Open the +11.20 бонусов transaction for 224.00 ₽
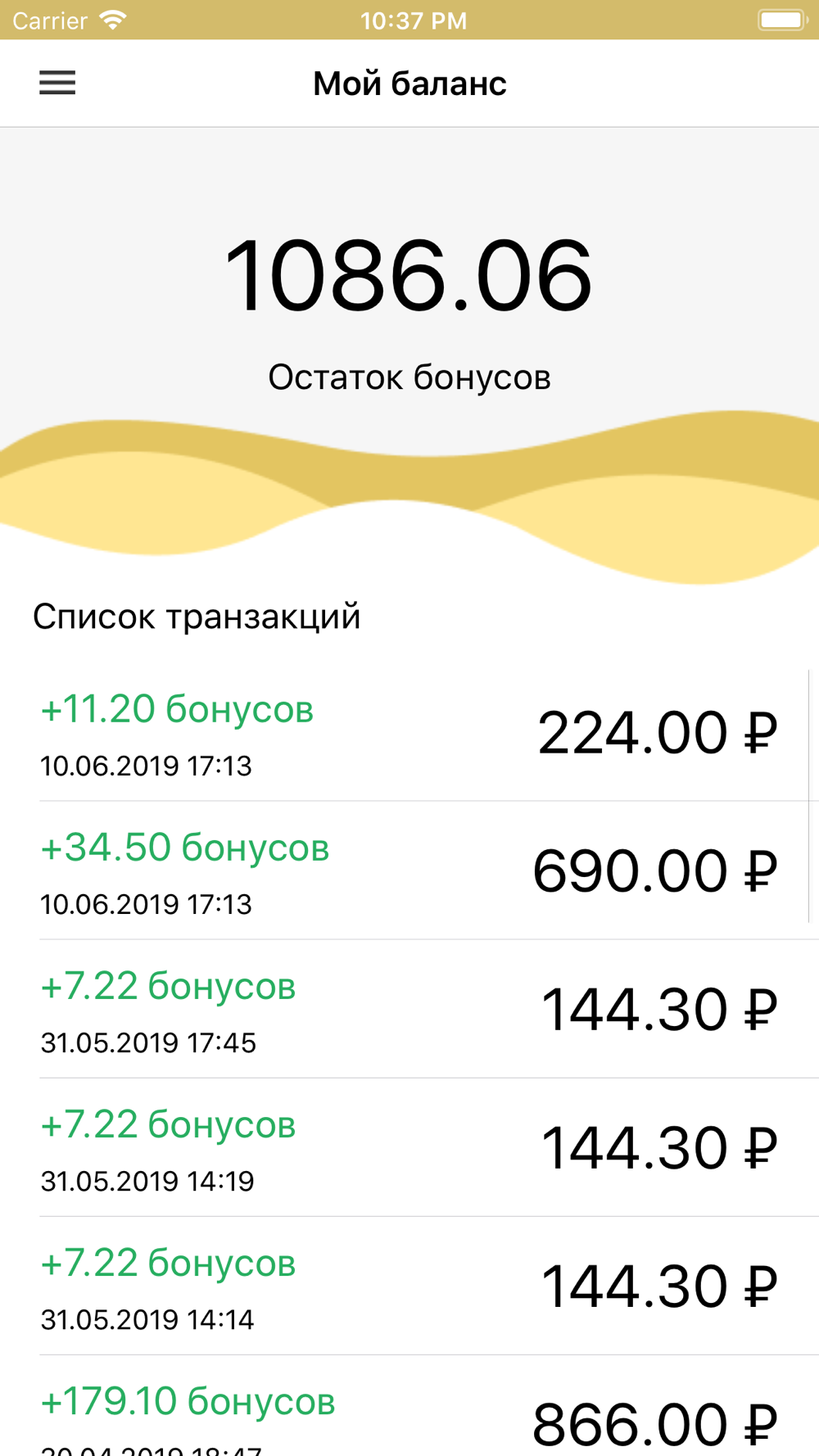The image size is (819, 1456). (x=409, y=732)
